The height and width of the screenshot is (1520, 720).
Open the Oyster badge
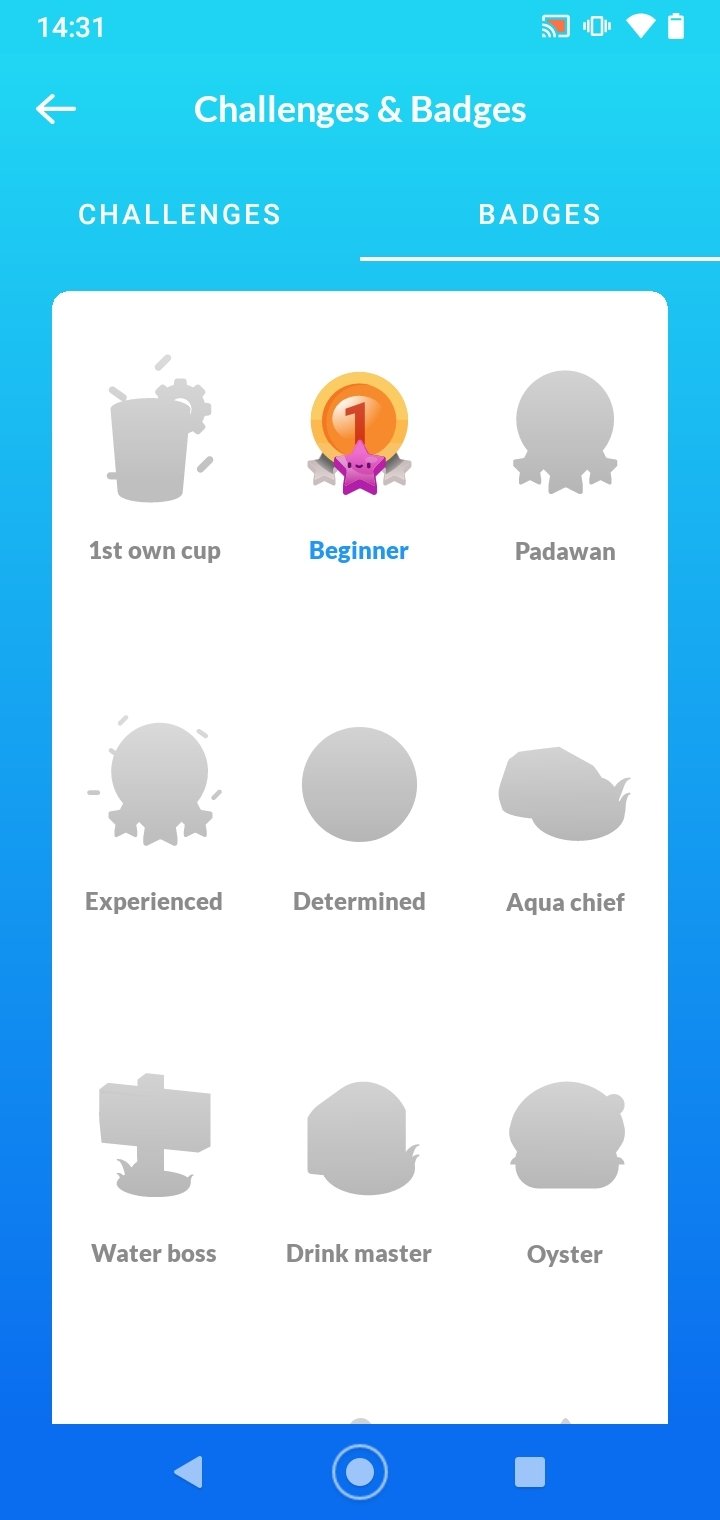tap(565, 1165)
